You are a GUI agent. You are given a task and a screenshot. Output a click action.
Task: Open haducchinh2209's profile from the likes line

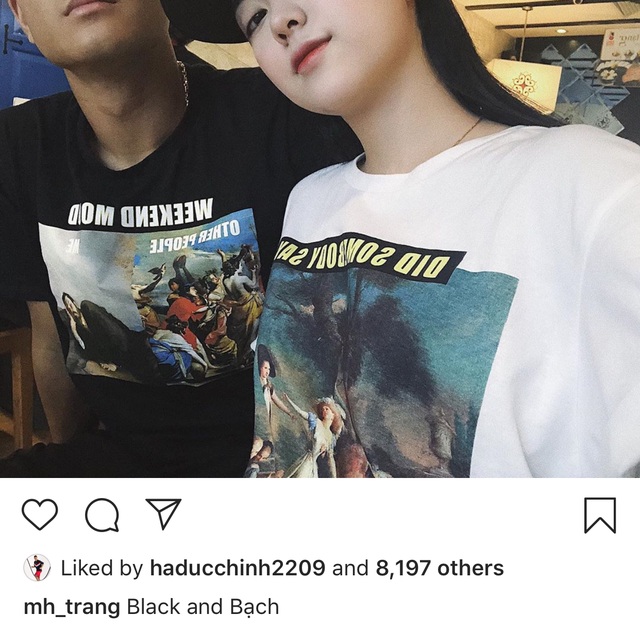tap(237, 569)
